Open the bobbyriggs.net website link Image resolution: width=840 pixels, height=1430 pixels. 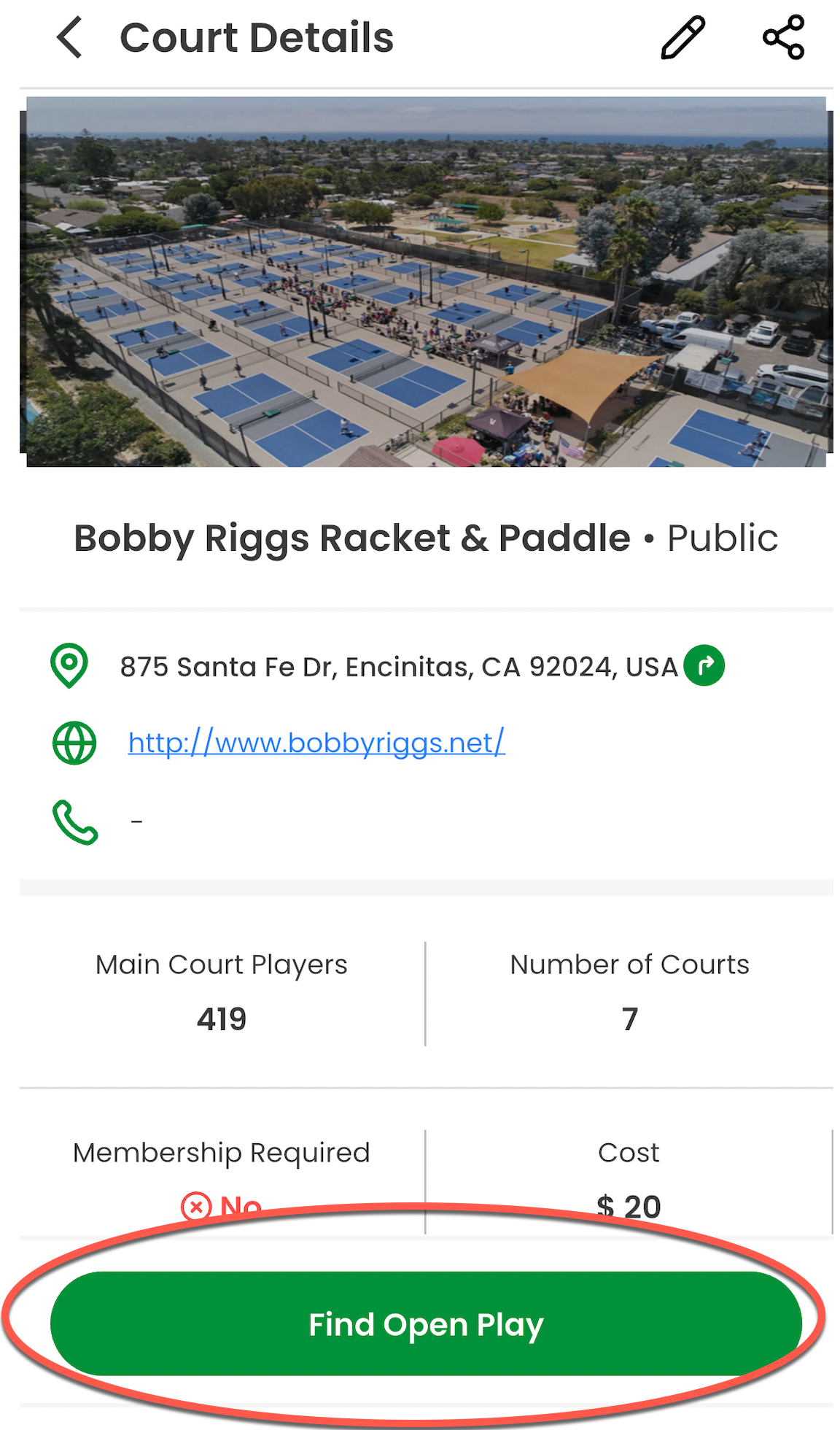point(316,743)
